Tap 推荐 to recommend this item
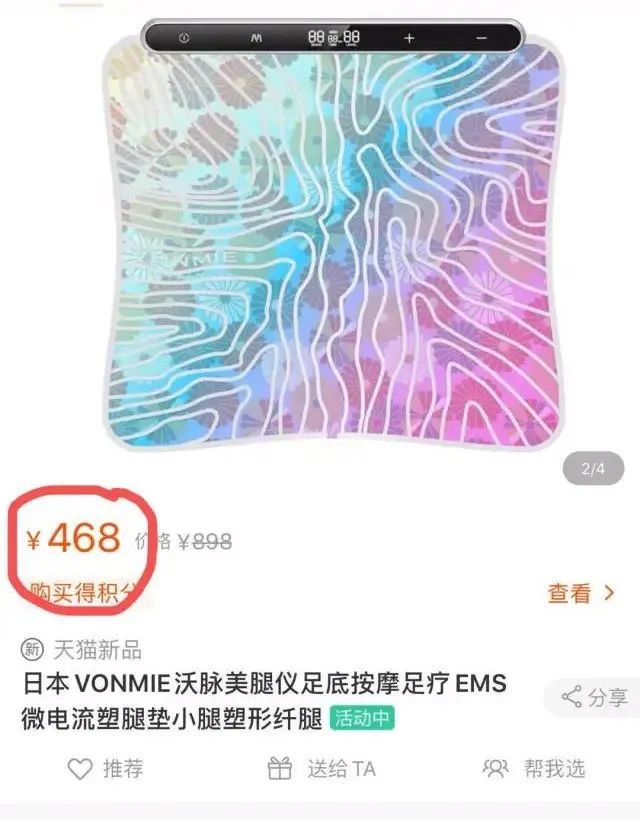The height and width of the screenshot is (822, 640). (x=106, y=768)
